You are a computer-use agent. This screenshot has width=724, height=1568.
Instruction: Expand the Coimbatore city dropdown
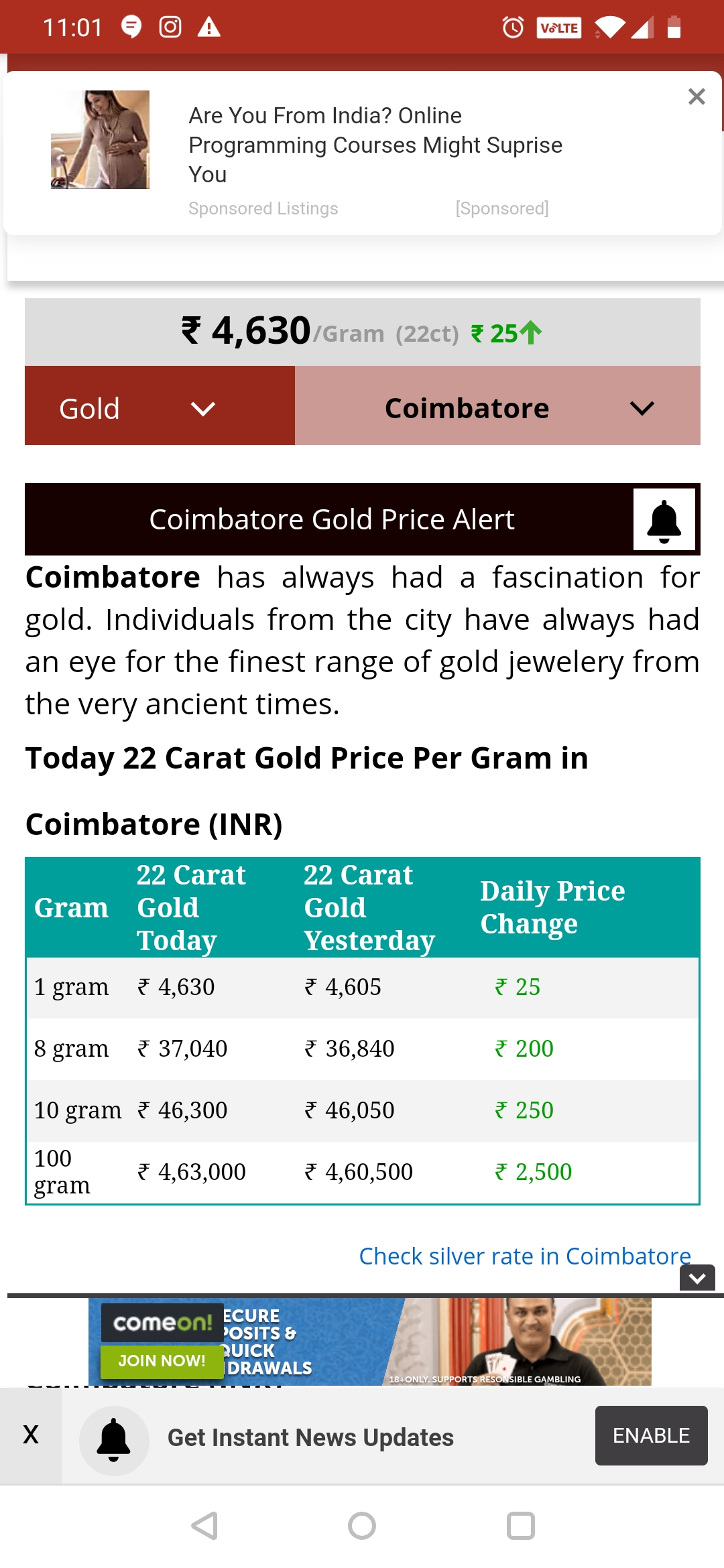[x=497, y=406]
